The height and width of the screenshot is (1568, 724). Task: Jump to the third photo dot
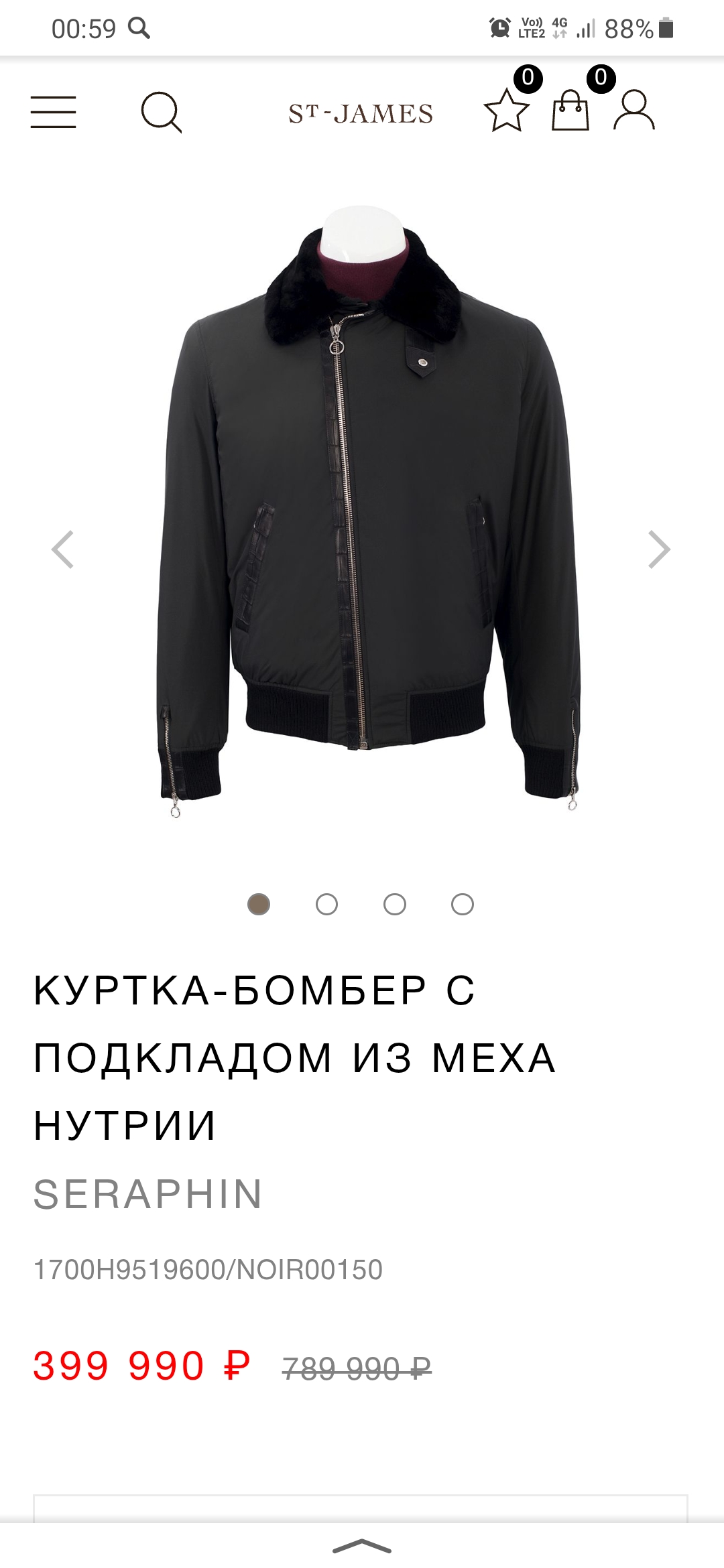click(x=395, y=905)
